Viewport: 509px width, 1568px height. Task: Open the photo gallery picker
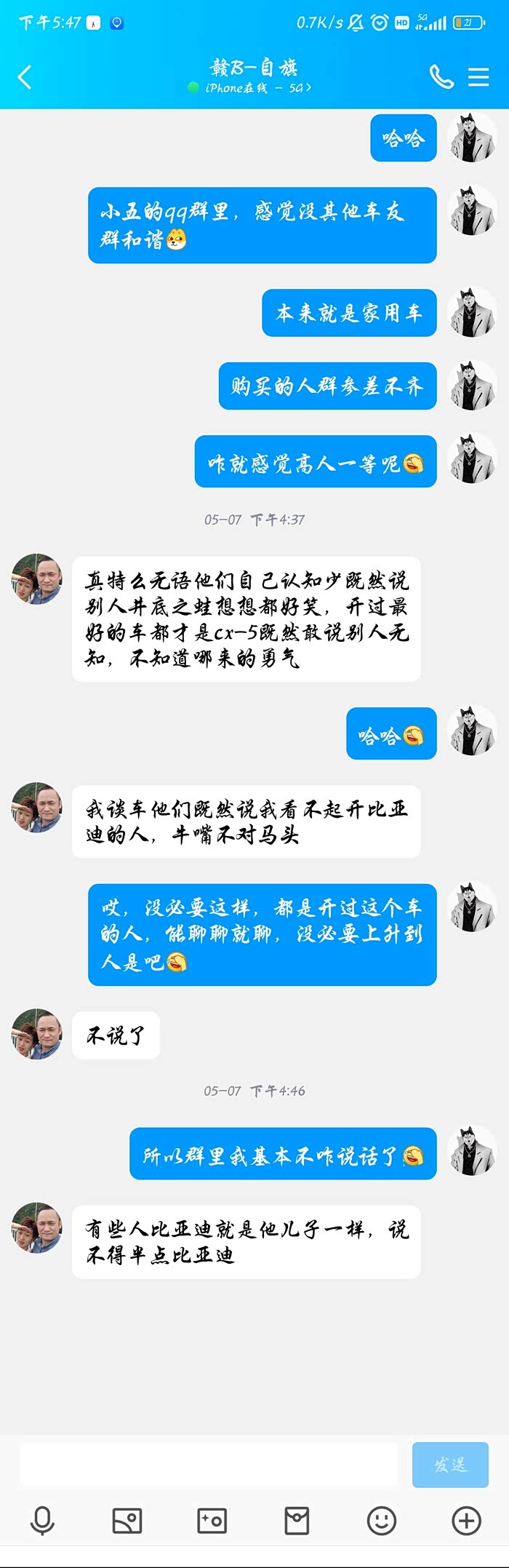click(x=127, y=1521)
